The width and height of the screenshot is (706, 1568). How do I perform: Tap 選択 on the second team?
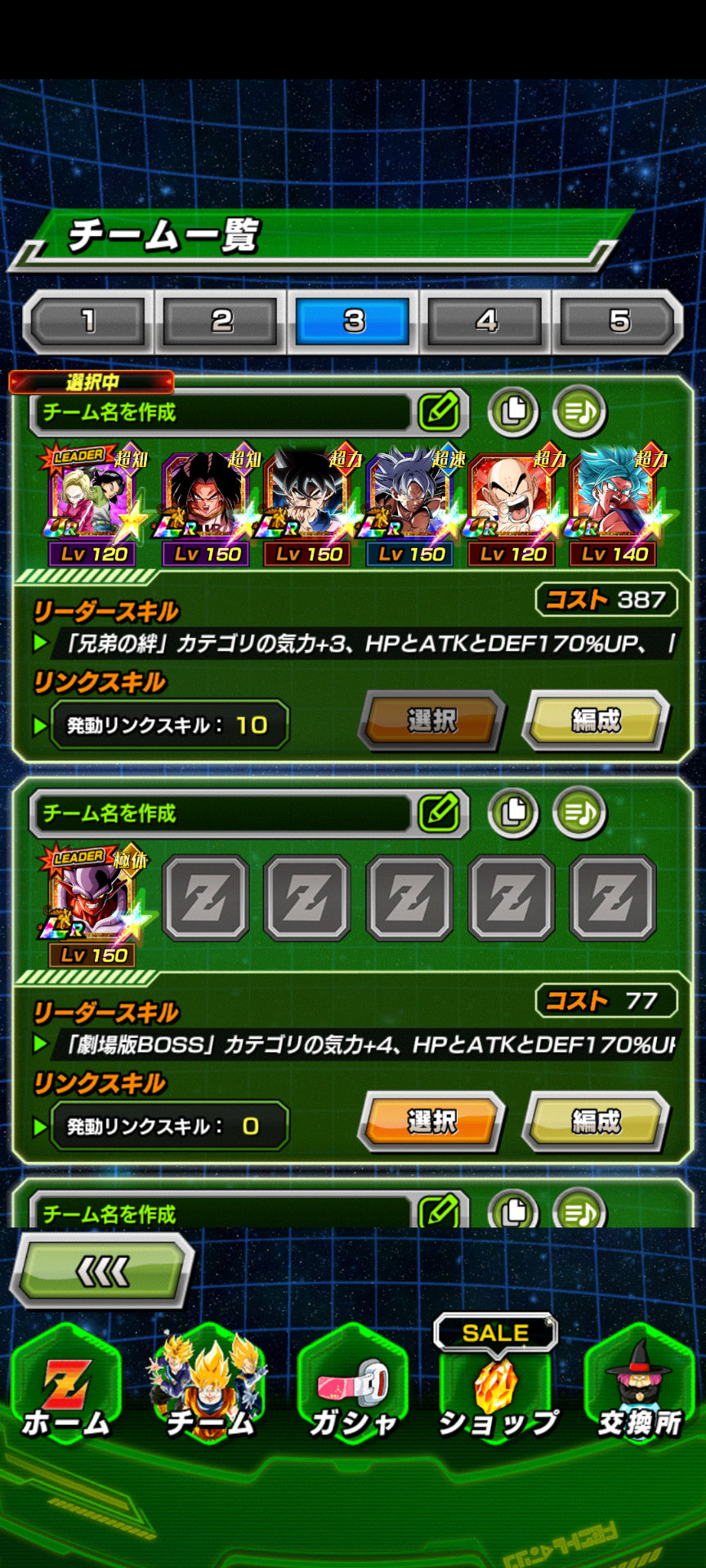click(x=432, y=1121)
